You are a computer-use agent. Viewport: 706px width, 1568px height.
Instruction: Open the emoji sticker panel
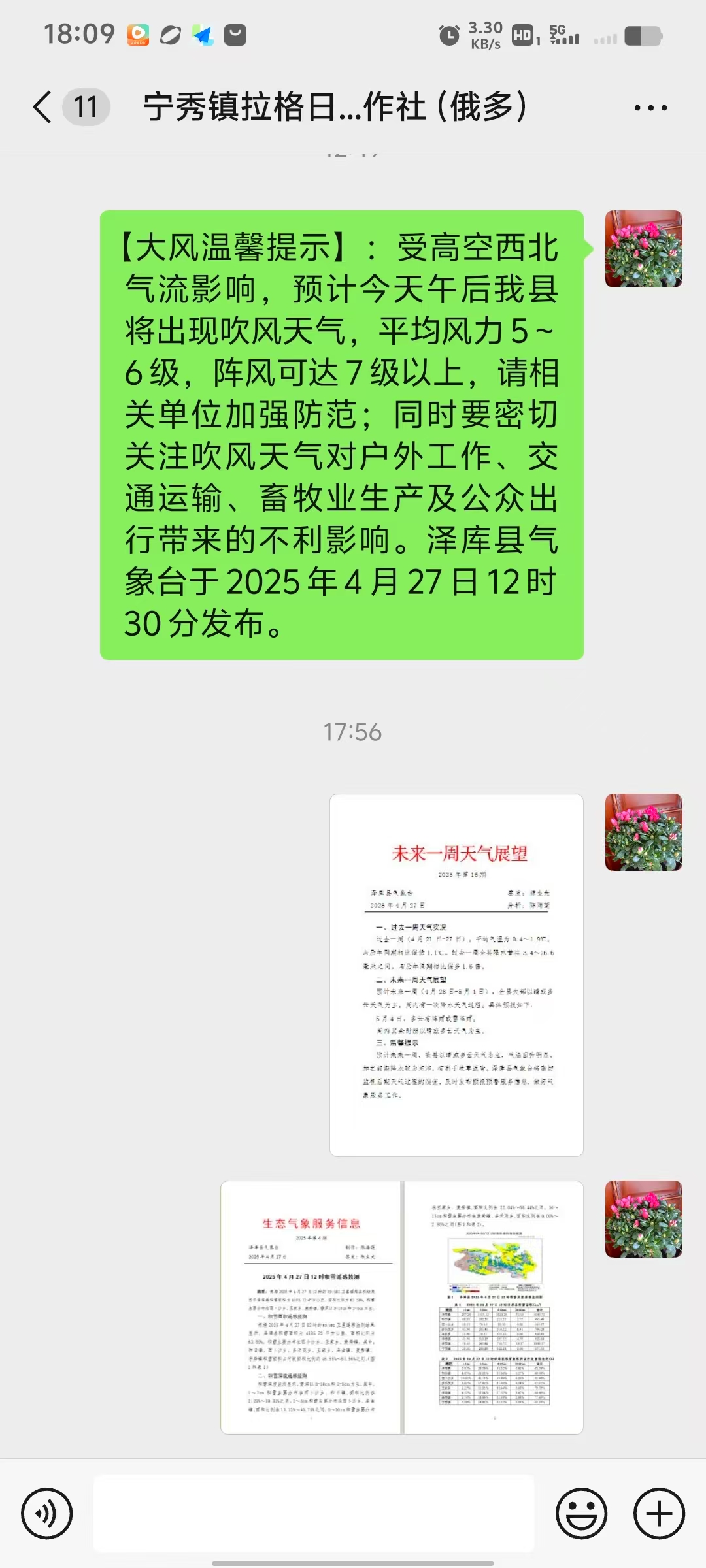[581, 1513]
